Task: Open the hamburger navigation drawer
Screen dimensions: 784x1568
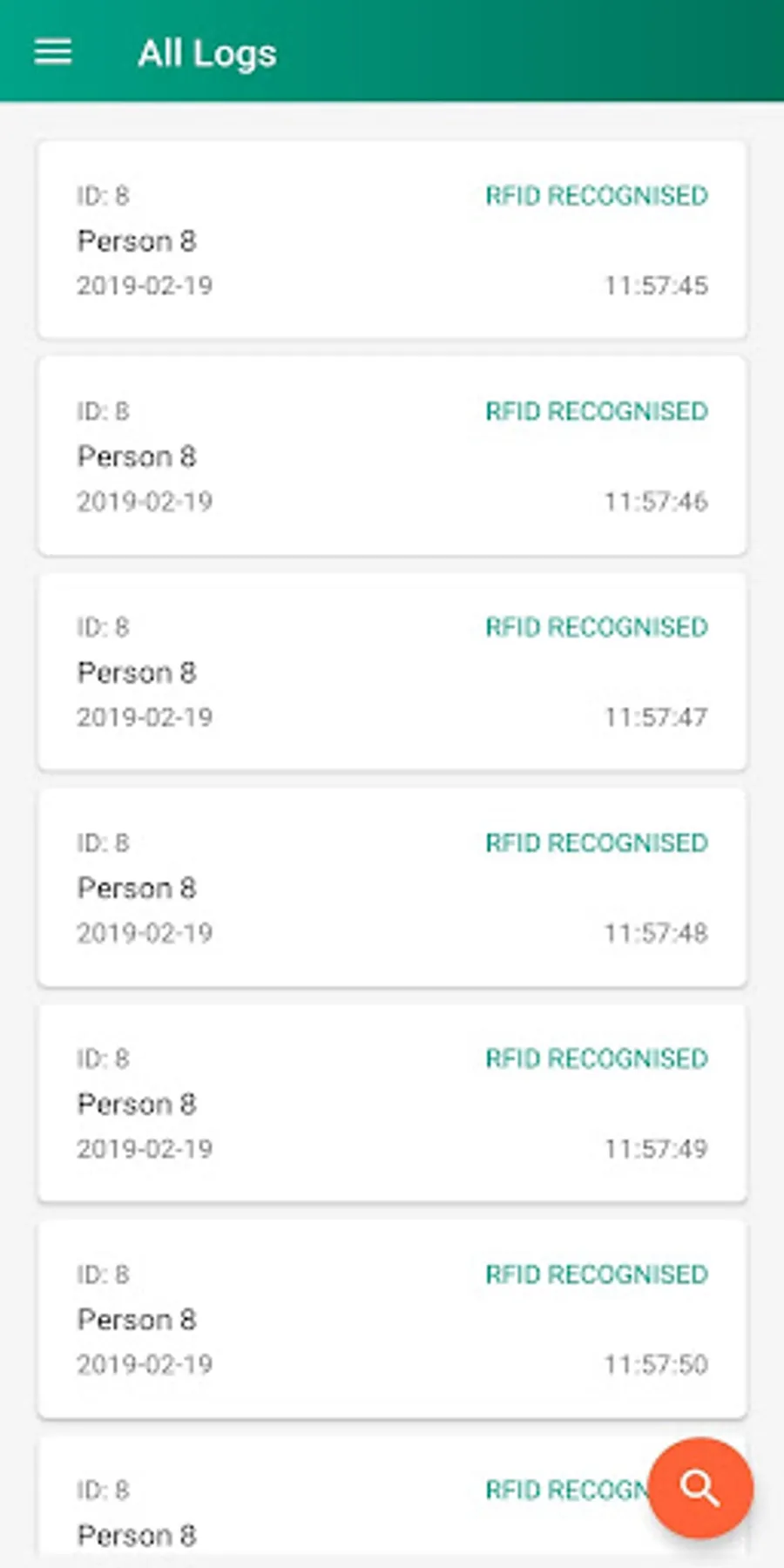Action: coord(53,52)
